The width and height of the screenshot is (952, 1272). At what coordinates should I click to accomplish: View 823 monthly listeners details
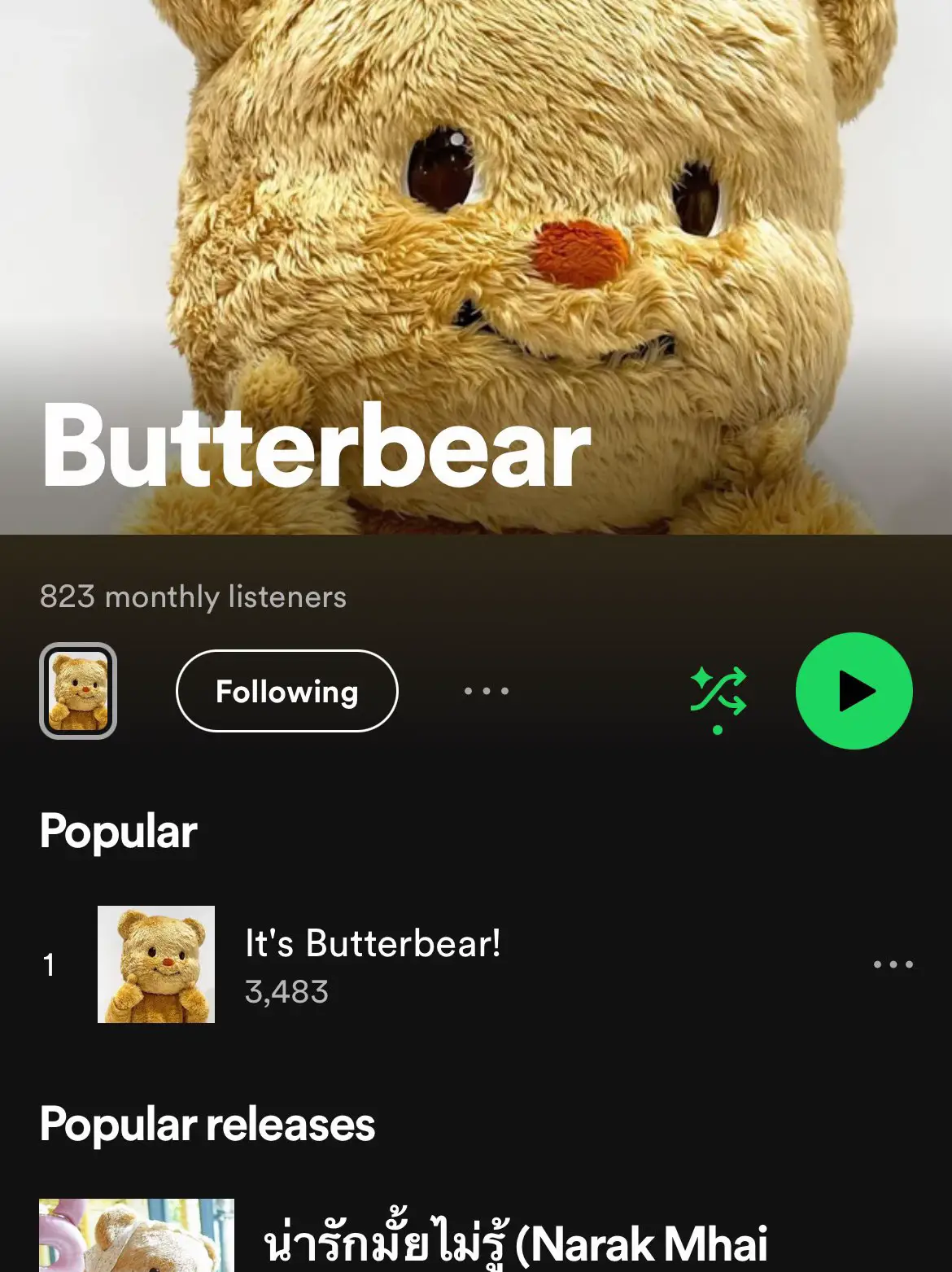pos(192,596)
